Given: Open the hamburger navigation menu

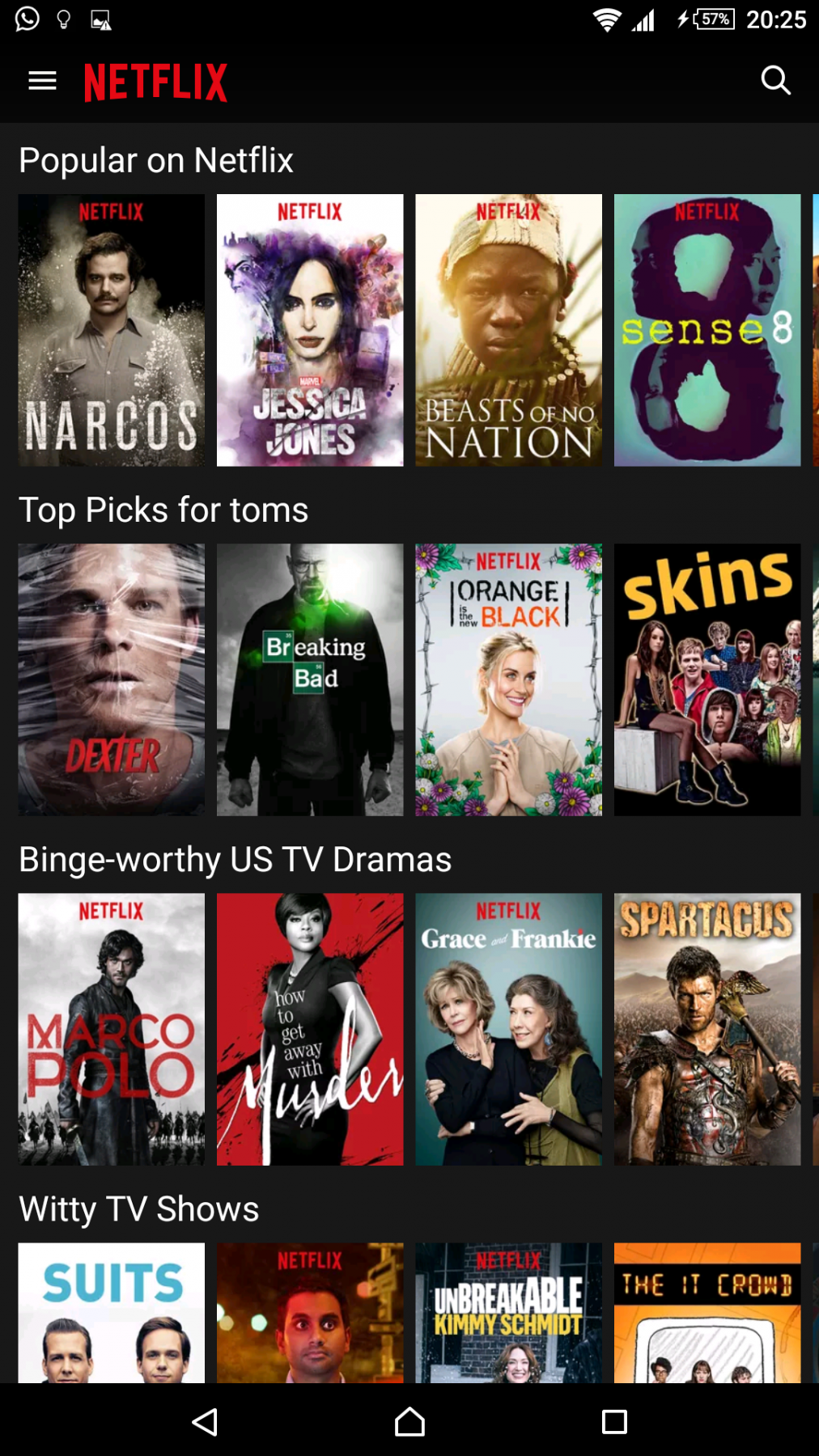Looking at the screenshot, I should 42,81.
